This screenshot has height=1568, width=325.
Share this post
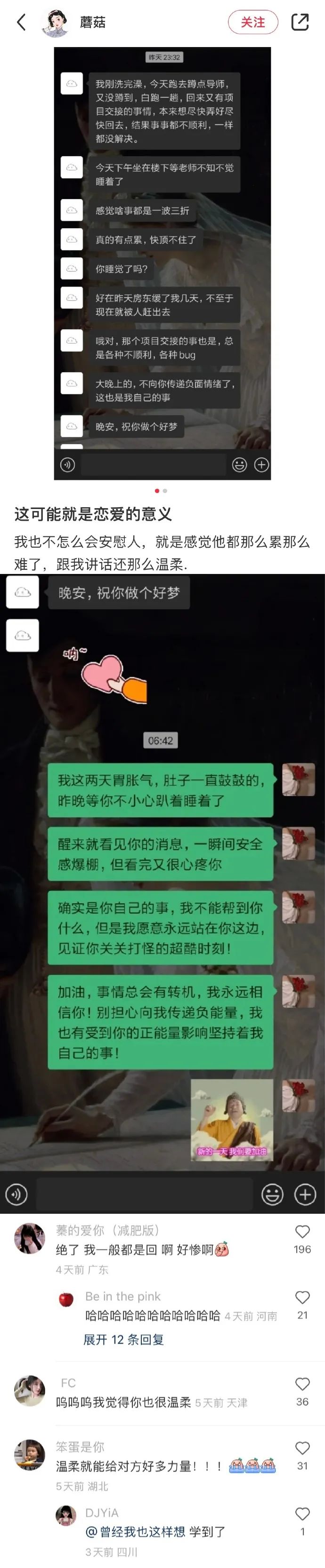(300, 23)
